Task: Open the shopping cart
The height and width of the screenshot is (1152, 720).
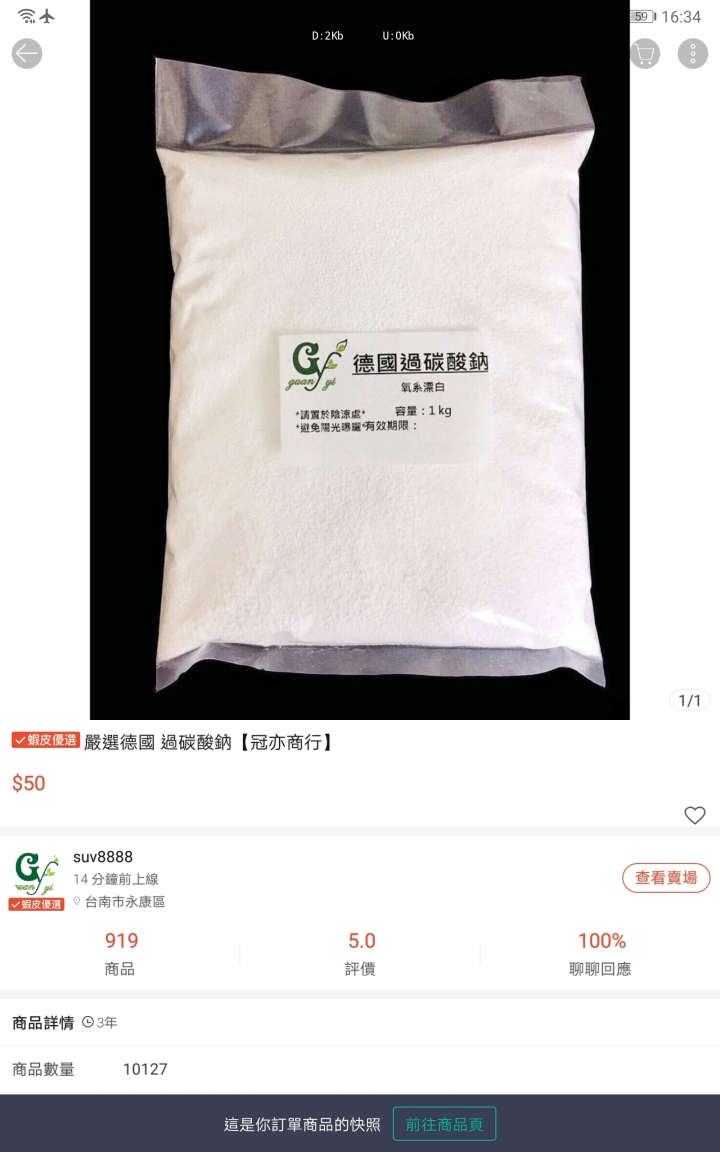Action: point(645,53)
